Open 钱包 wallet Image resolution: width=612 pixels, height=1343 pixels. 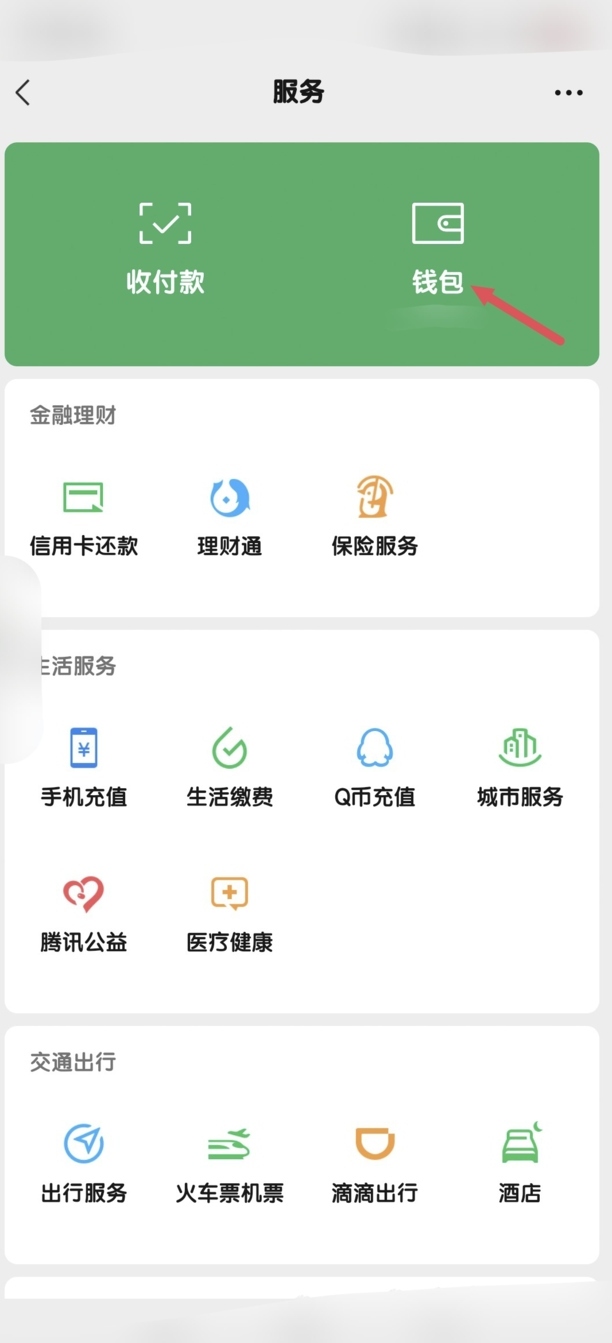438,247
